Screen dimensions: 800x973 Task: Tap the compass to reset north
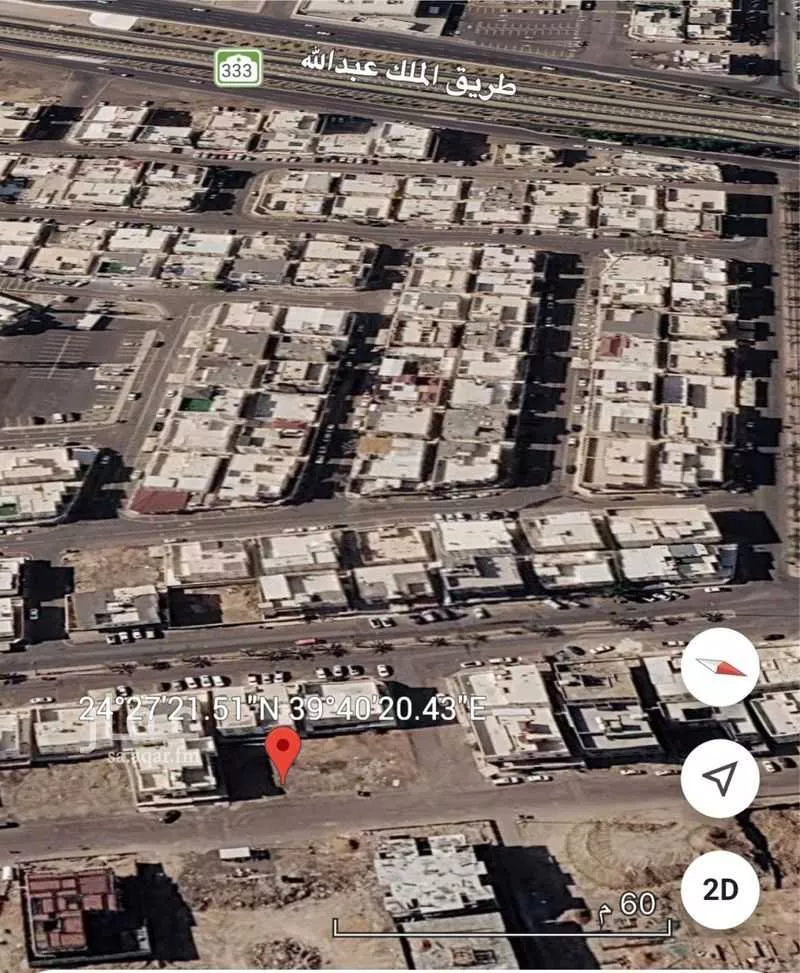pyautogui.click(x=720, y=667)
